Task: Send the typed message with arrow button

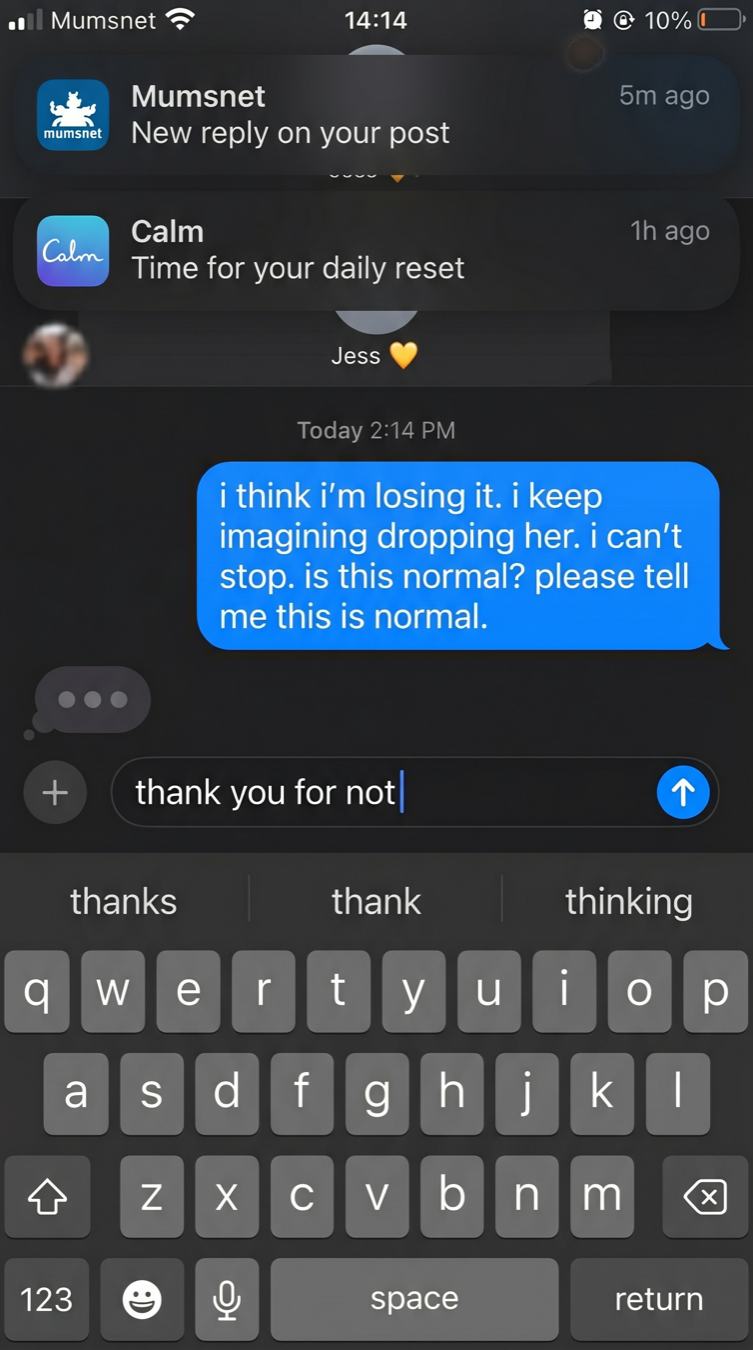Action: click(683, 792)
